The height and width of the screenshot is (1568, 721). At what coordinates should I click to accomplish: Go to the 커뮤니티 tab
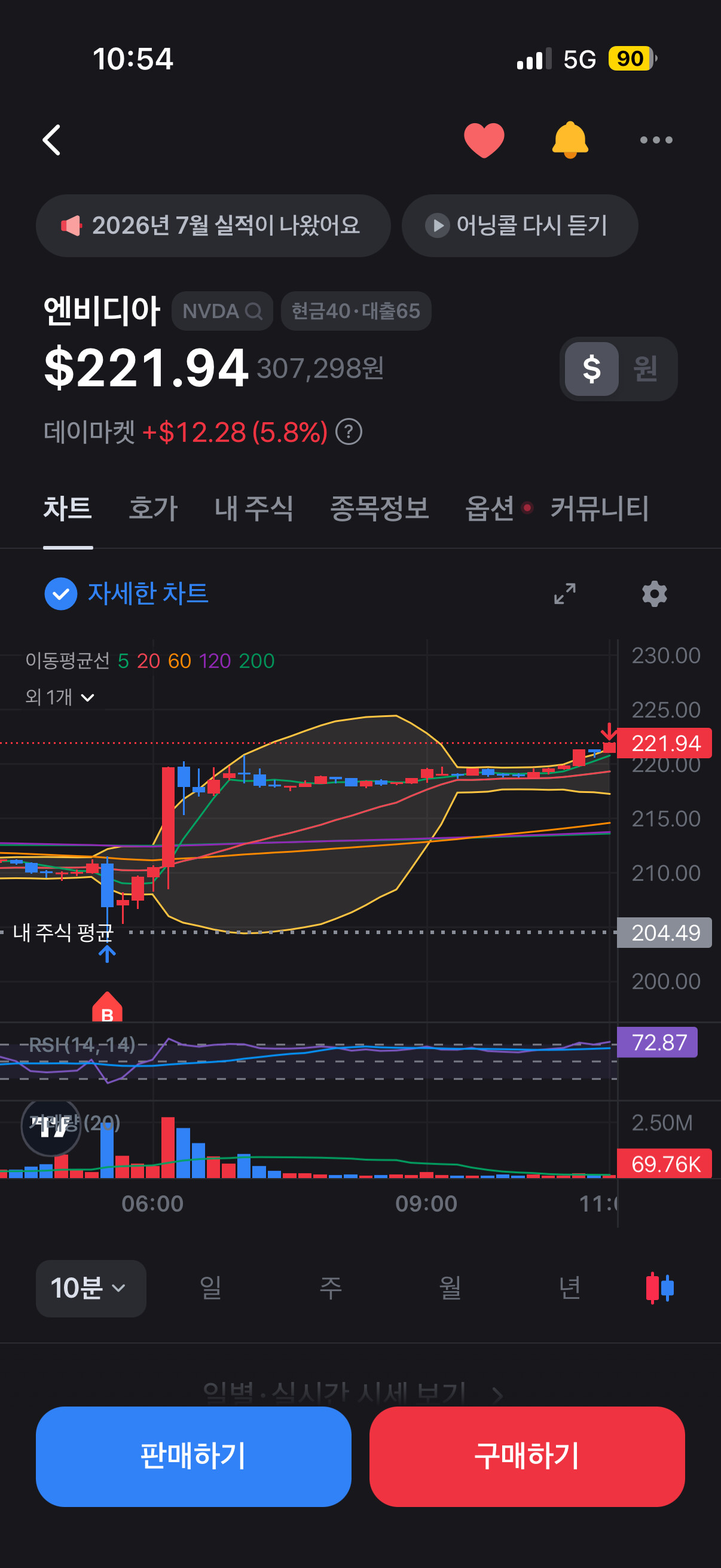coord(599,508)
